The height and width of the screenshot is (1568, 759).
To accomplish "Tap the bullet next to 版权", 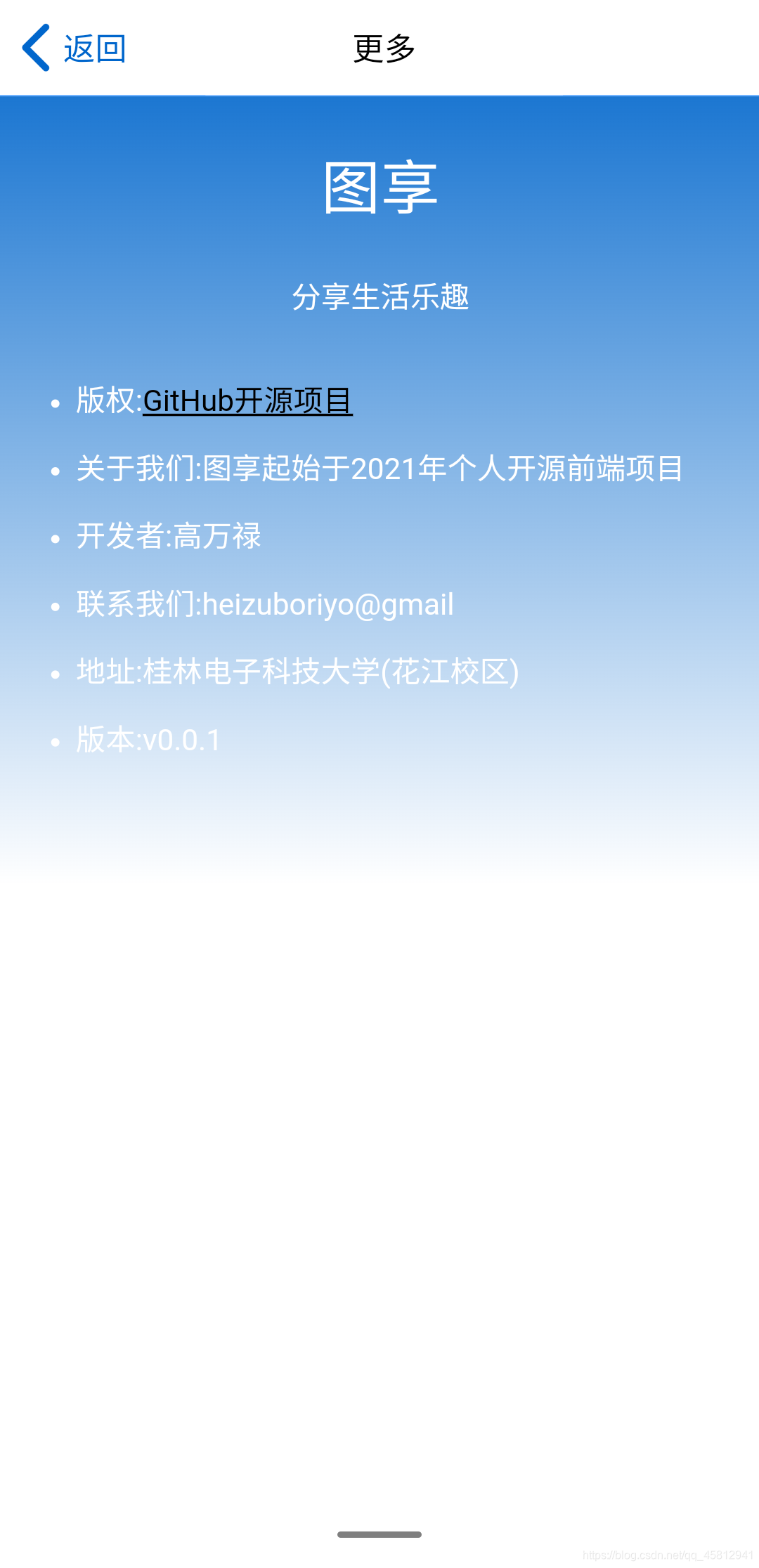I will (55, 404).
